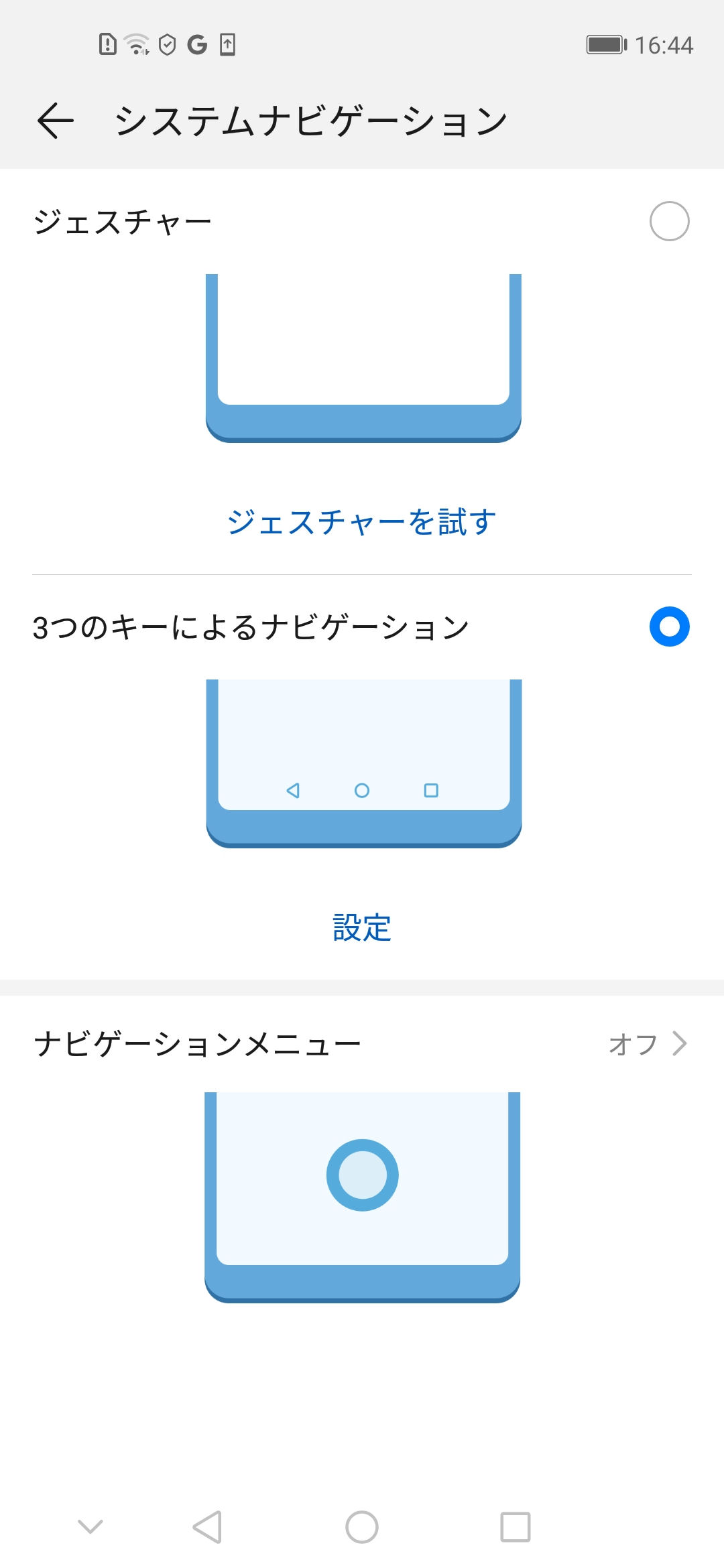The width and height of the screenshot is (724, 1568).
Task: Hide the navigation bar with down arrow
Action: pos(90,1527)
